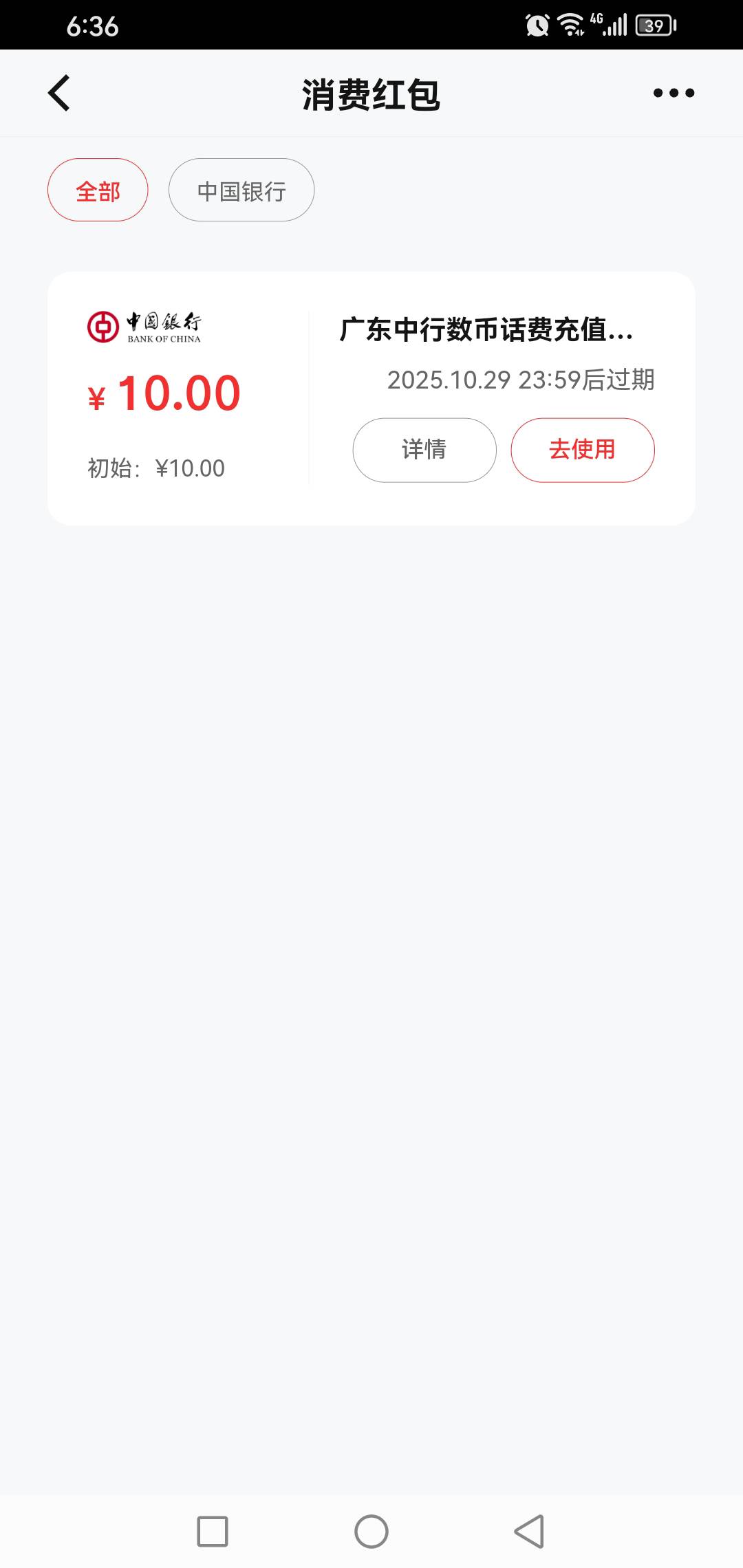This screenshot has height=1568, width=743.
Task: Select the 全部 filter chip
Action: point(98,190)
